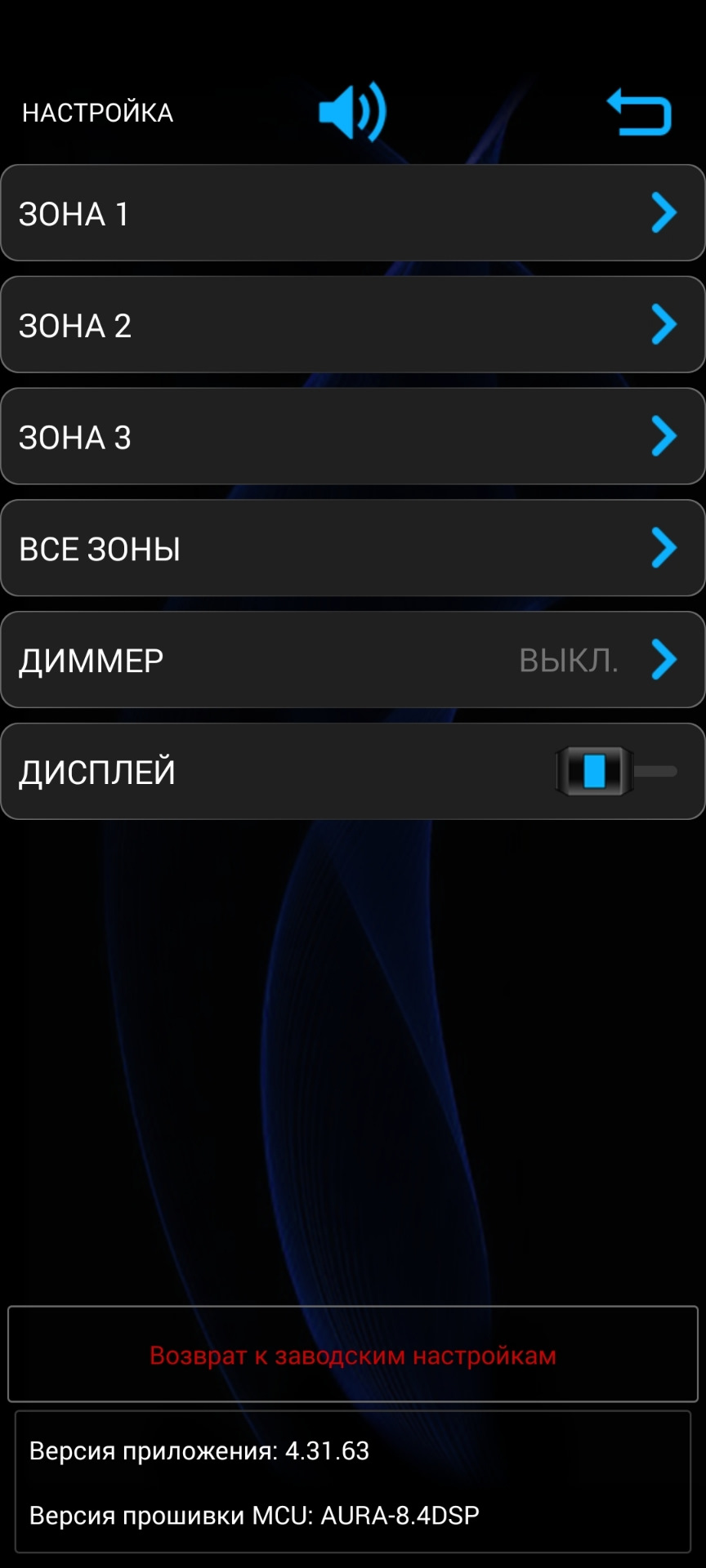
Task: Open the ДИММЕР setting
Action: click(352, 660)
